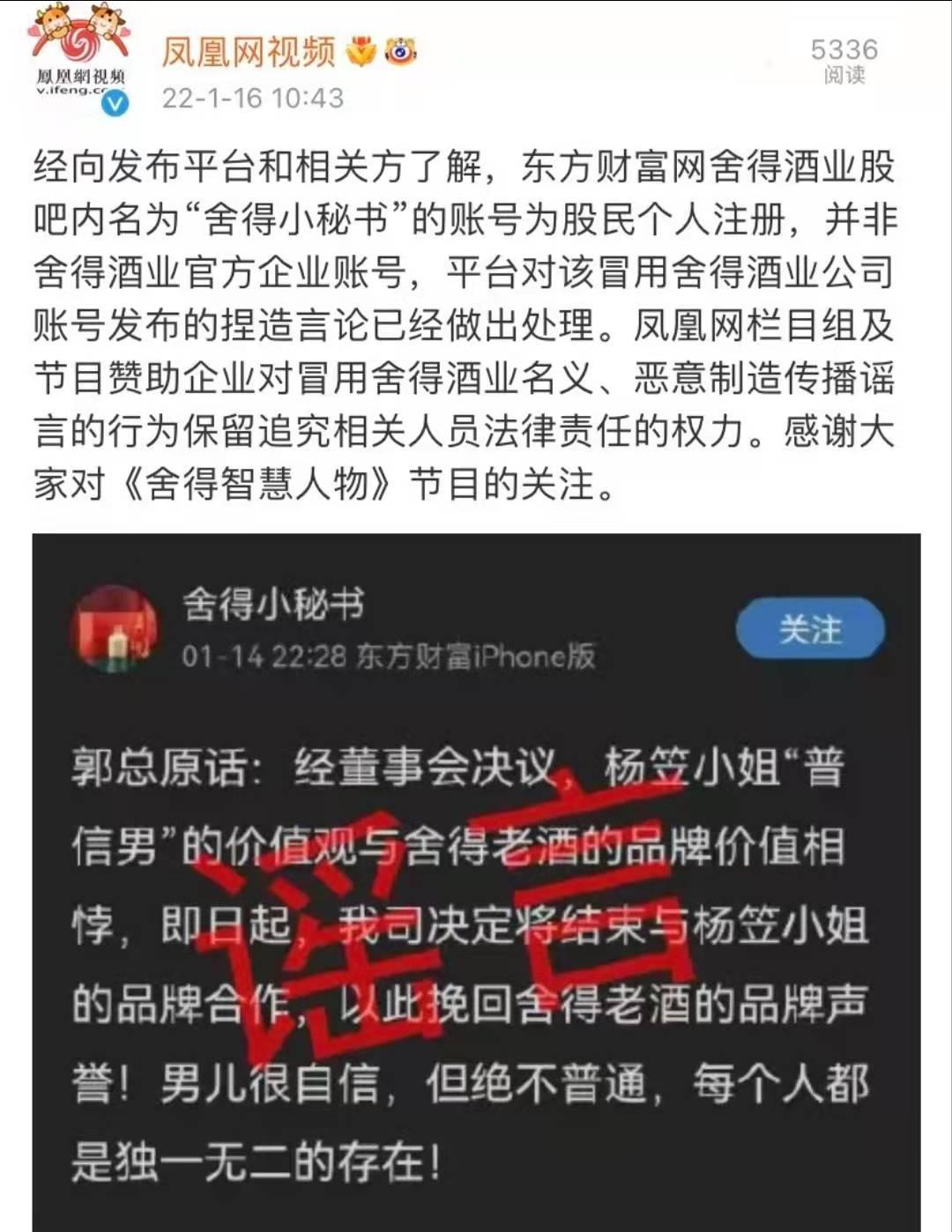Open the attached rumor screenshot image

click(x=476, y=882)
